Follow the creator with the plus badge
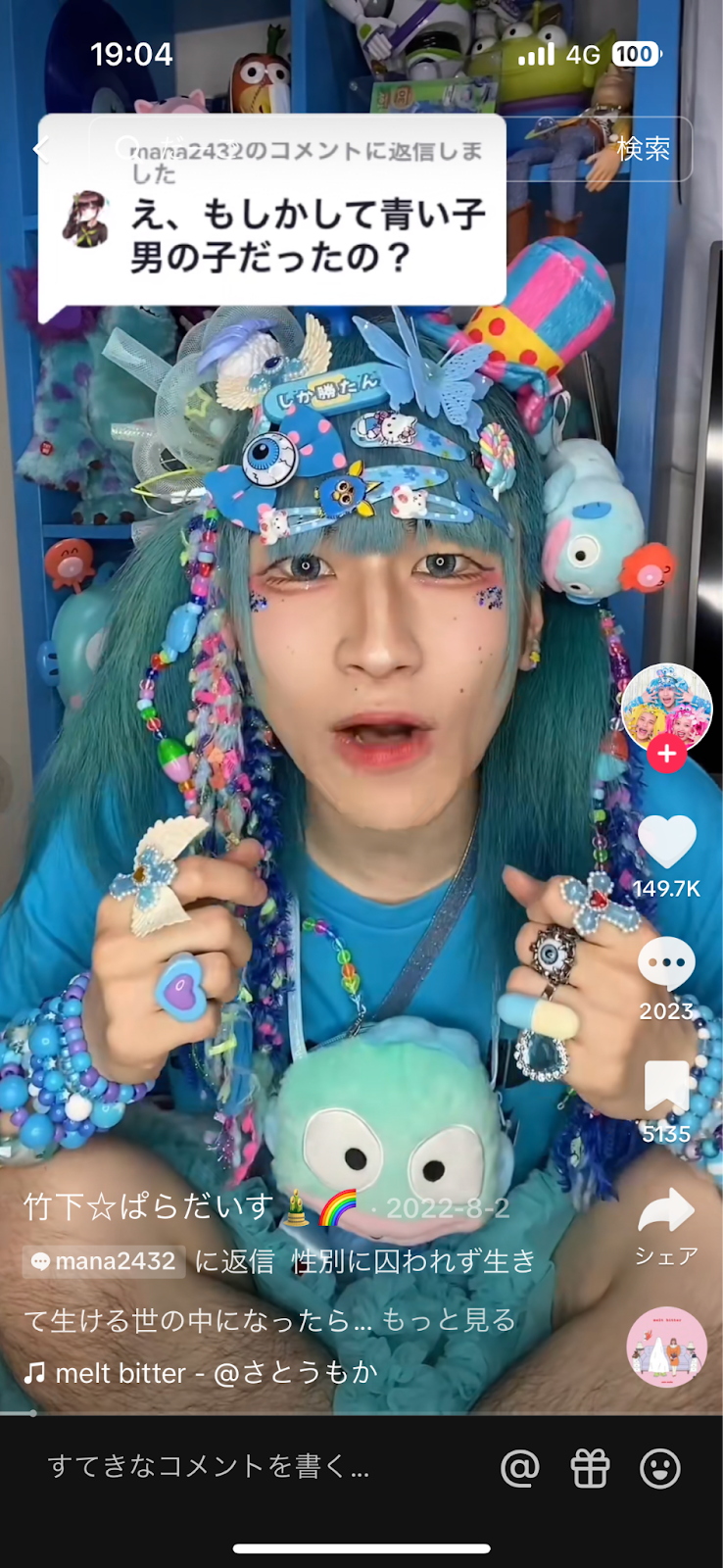The height and width of the screenshot is (1568, 723). (666, 755)
